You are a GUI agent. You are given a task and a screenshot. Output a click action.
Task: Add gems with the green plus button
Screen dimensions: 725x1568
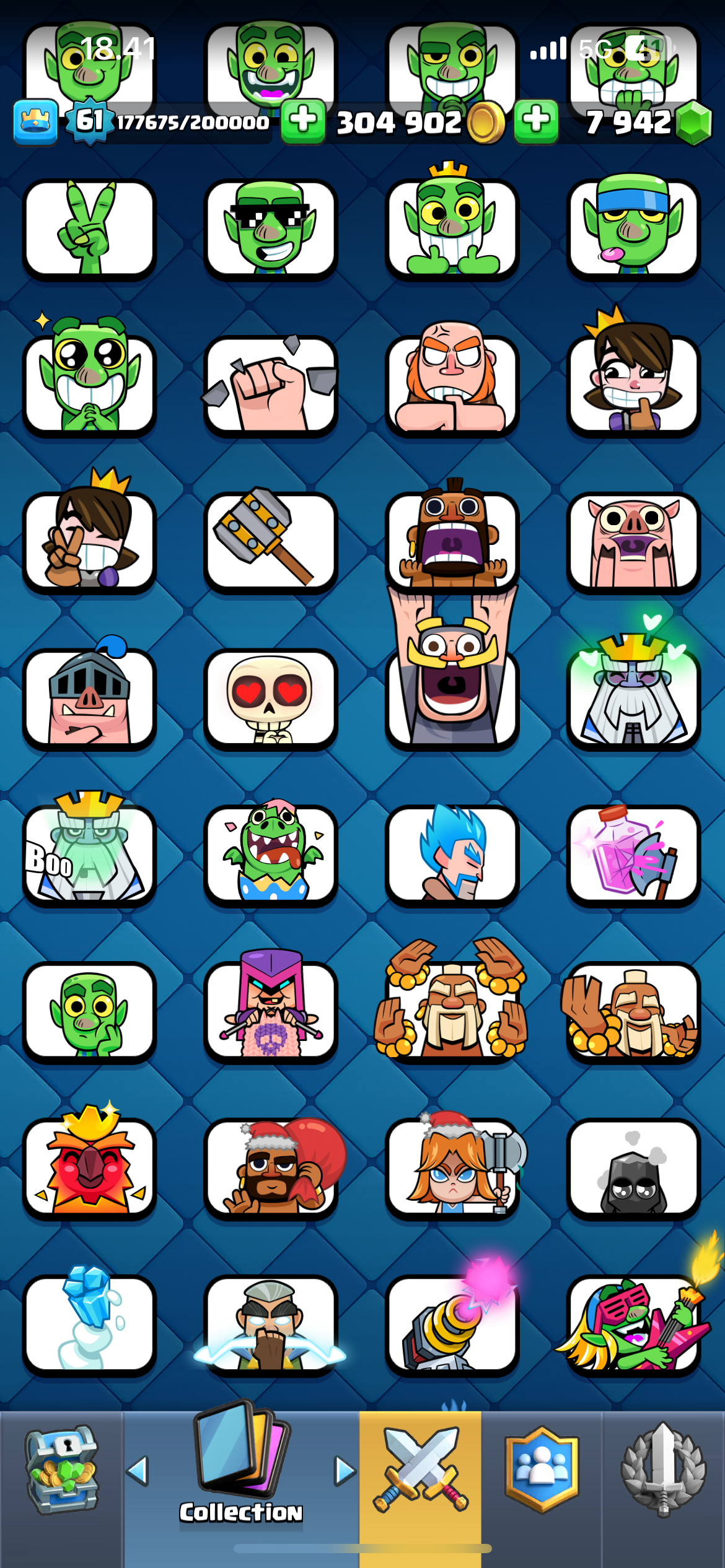tap(536, 121)
